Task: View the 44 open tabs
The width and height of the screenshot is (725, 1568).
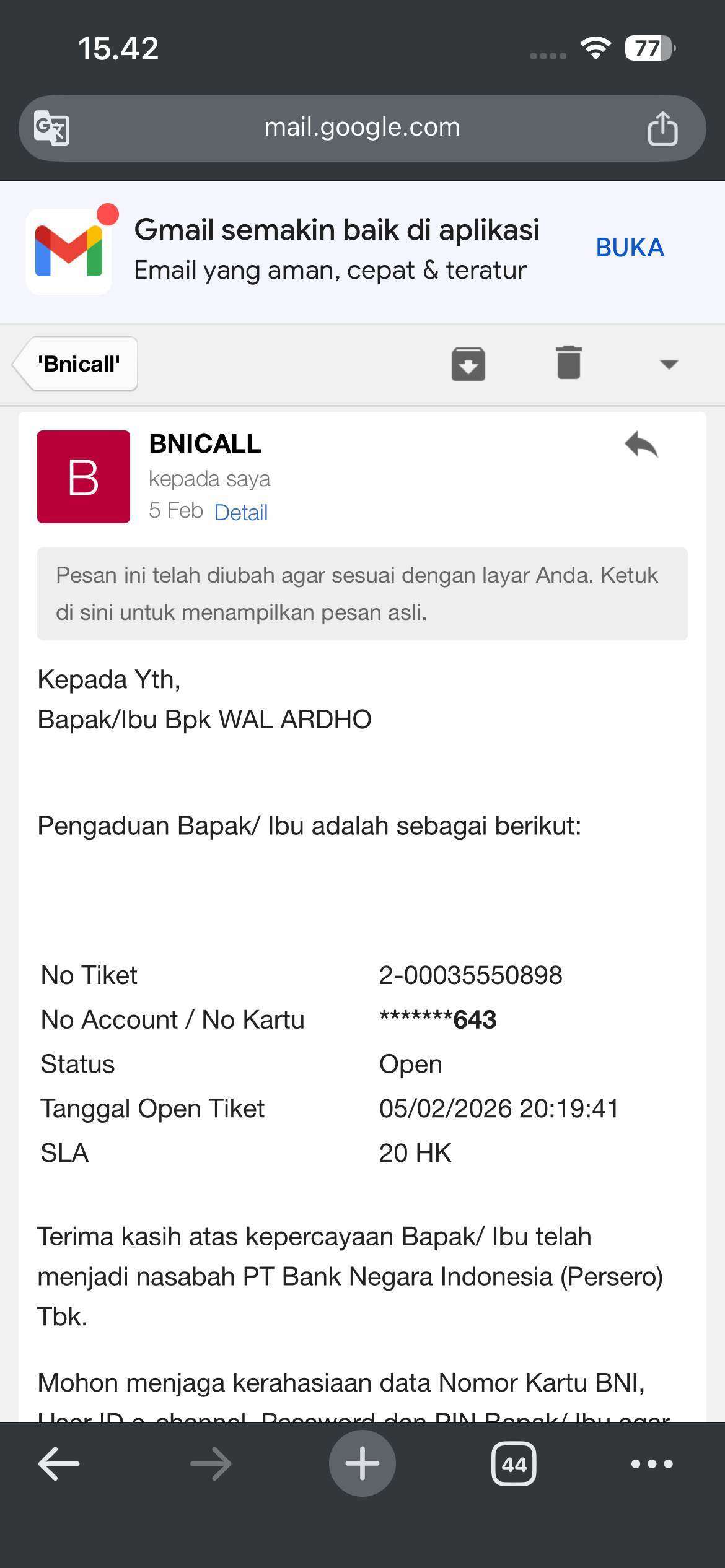Action: pyautogui.click(x=514, y=1464)
